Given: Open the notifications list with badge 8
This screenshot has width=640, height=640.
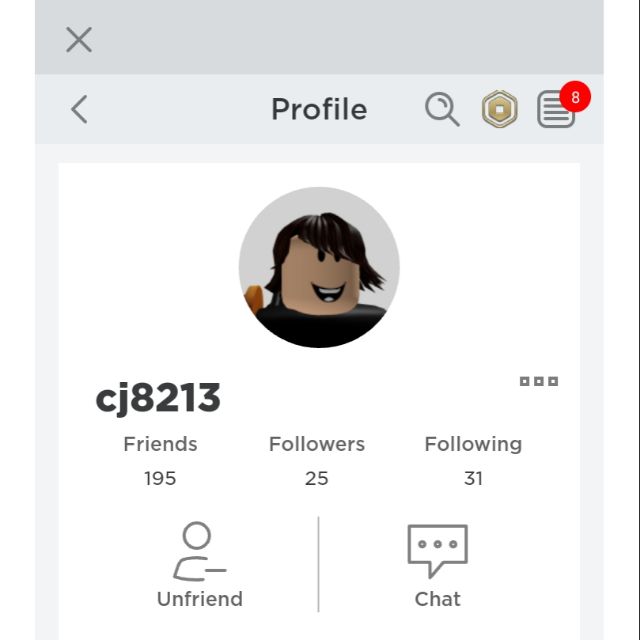Looking at the screenshot, I should point(556,109).
